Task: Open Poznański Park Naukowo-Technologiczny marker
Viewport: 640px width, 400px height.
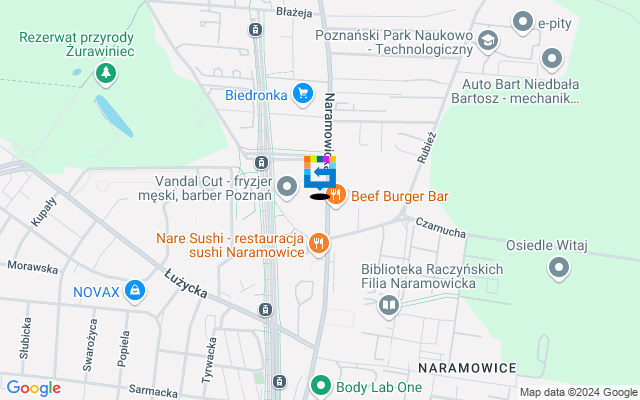Action: [488, 41]
